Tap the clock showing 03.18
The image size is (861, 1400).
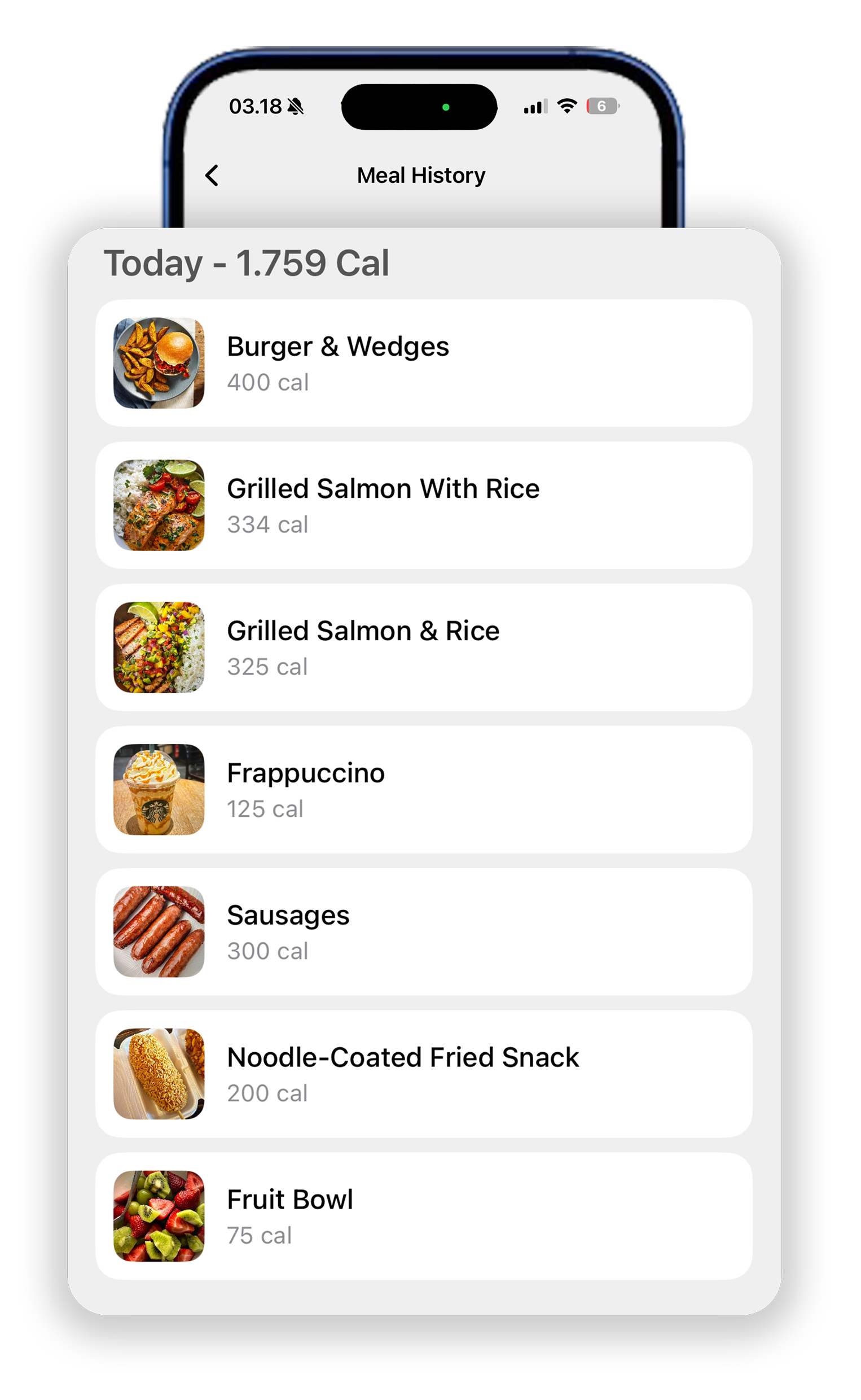tap(254, 106)
